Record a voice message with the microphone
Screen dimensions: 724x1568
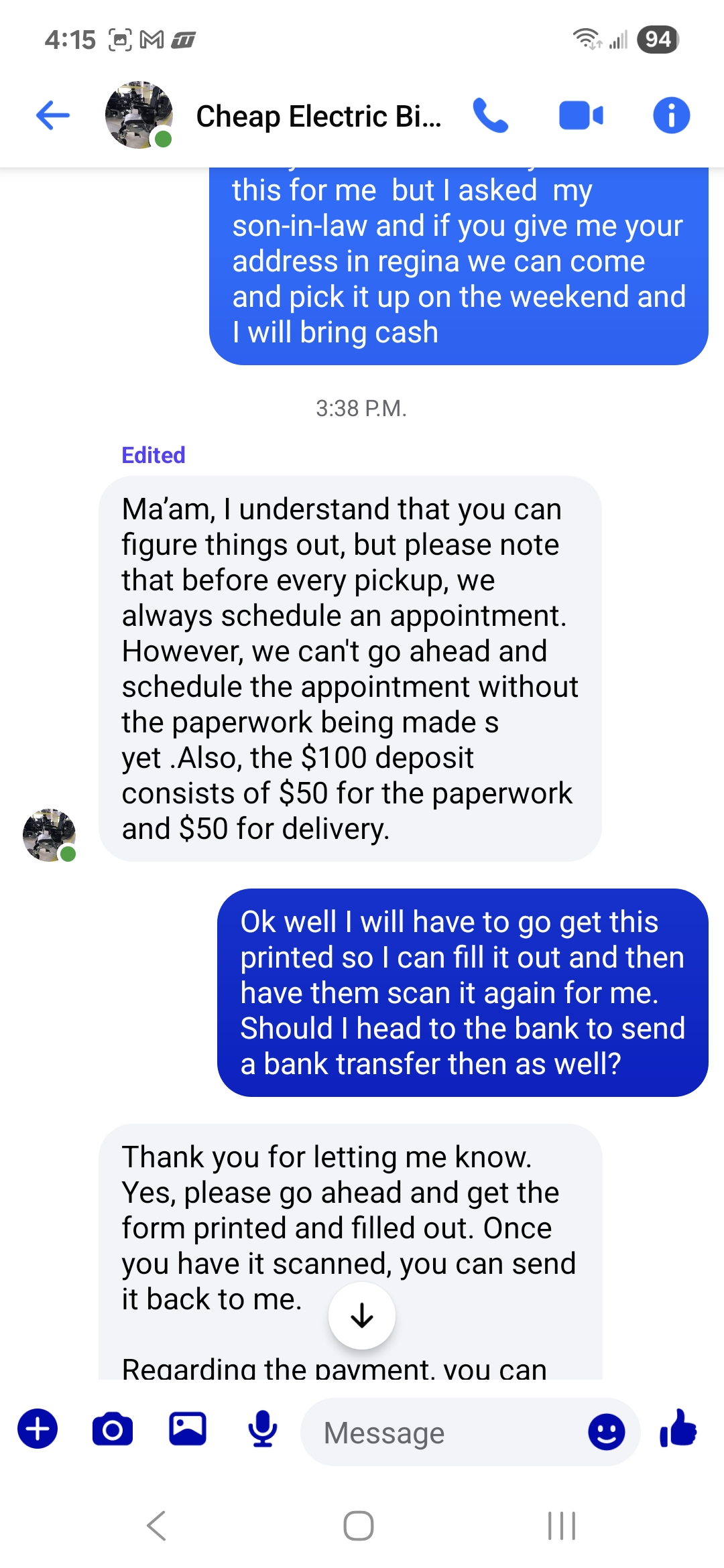[x=263, y=1429]
